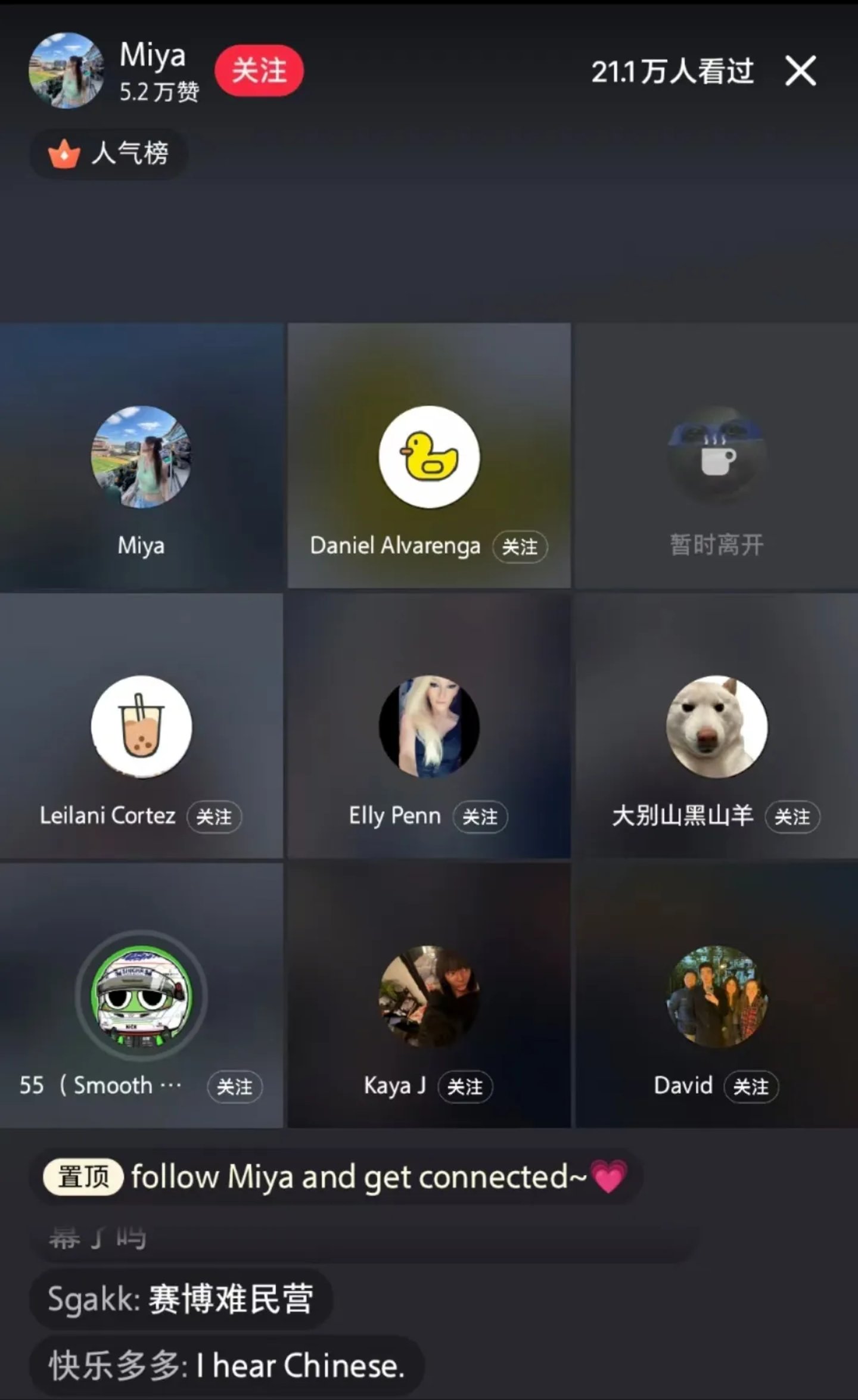Open the 人气榜 popularity ranking
The image size is (858, 1400).
click(109, 153)
